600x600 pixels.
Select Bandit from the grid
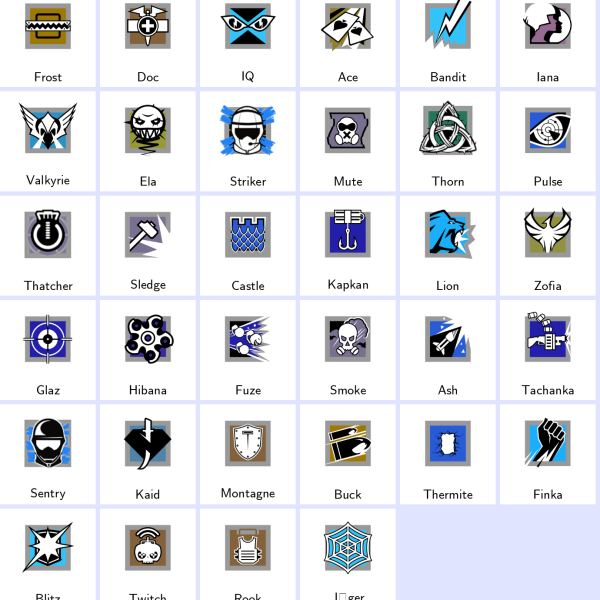click(x=448, y=40)
